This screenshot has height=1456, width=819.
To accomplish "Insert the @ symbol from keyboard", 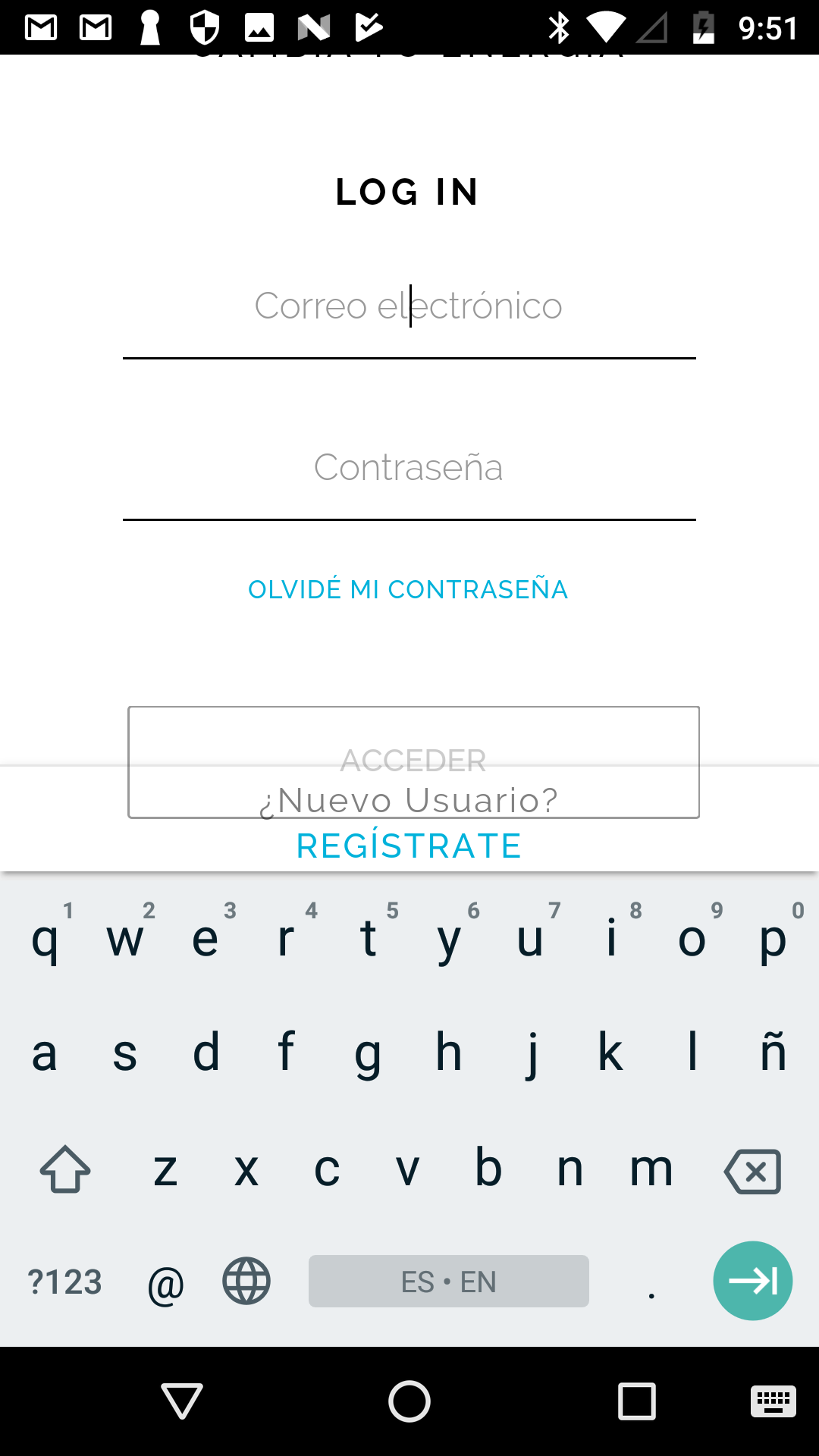I will [166, 1283].
